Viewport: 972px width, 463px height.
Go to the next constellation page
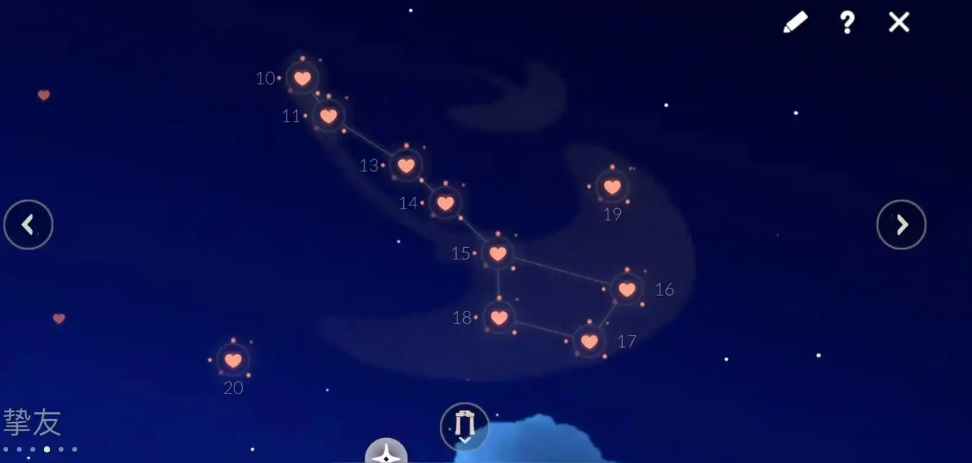click(901, 225)
